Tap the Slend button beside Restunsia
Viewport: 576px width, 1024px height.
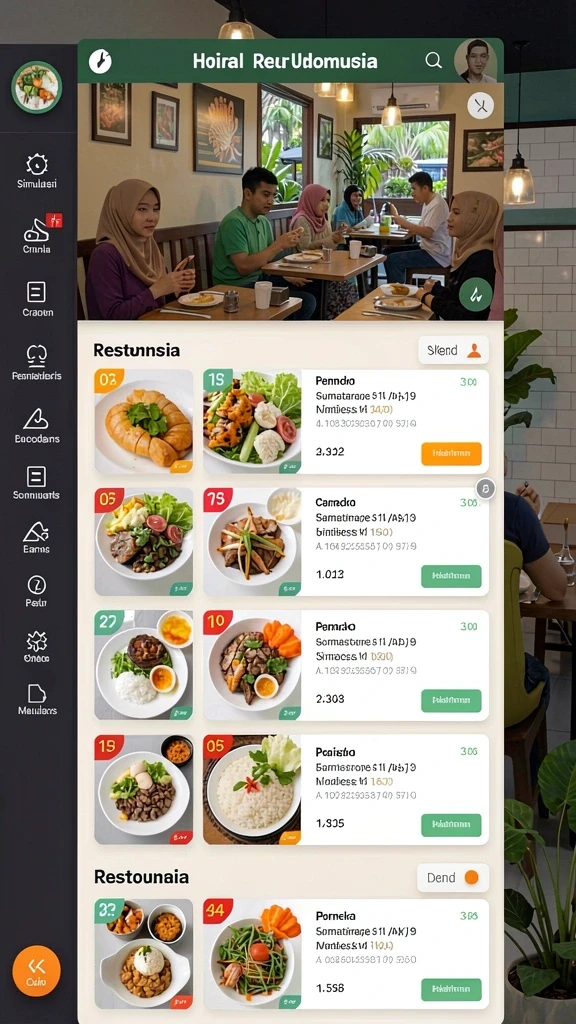click(453, 350)
